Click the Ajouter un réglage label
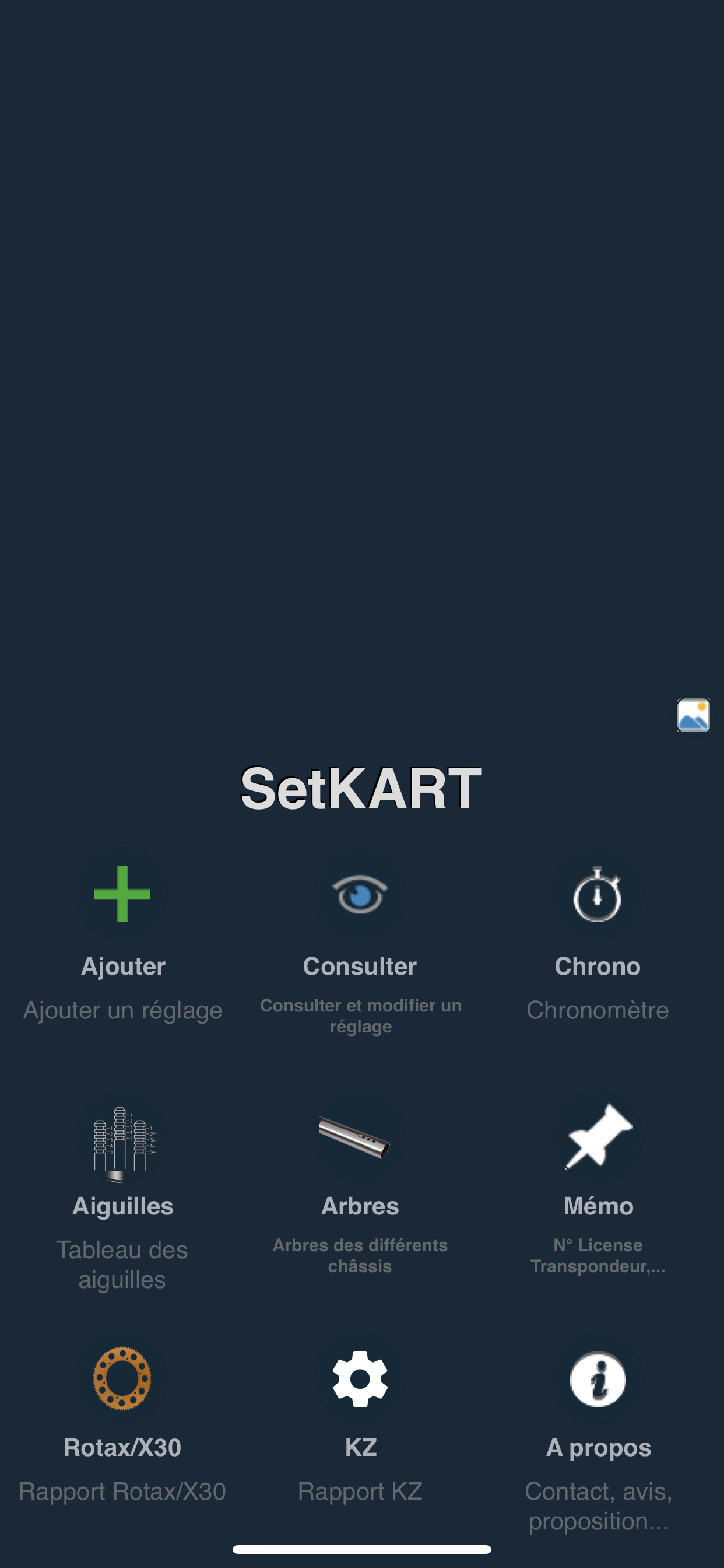Viewport: 724px width, 1568px height. click(x=123, y=1009)
